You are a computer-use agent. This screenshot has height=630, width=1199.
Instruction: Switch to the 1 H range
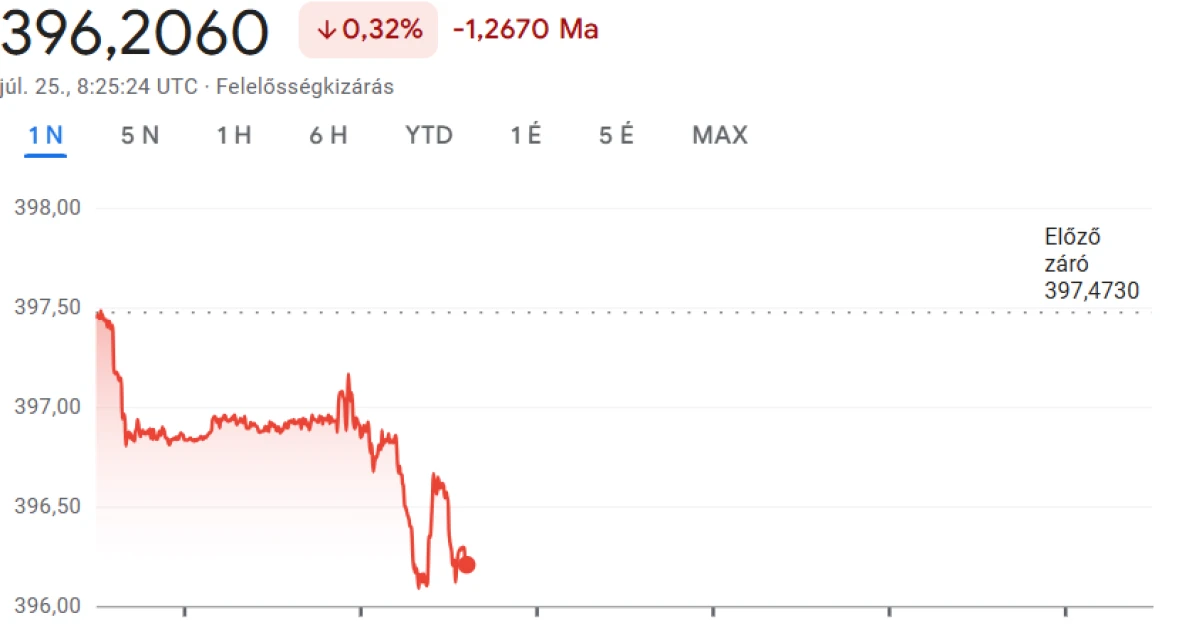point(234,135)
